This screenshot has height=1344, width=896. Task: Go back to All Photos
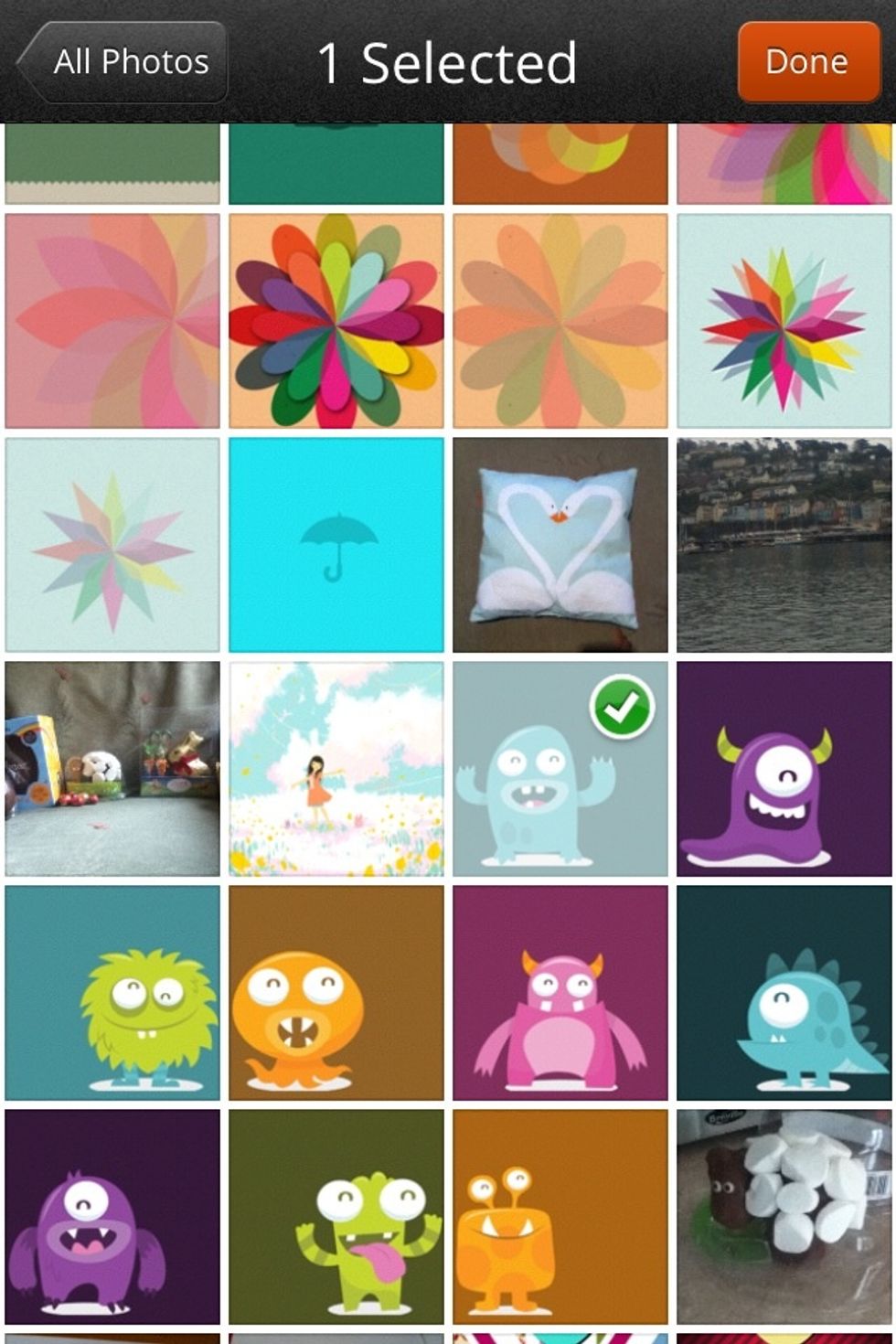(123, 62)
